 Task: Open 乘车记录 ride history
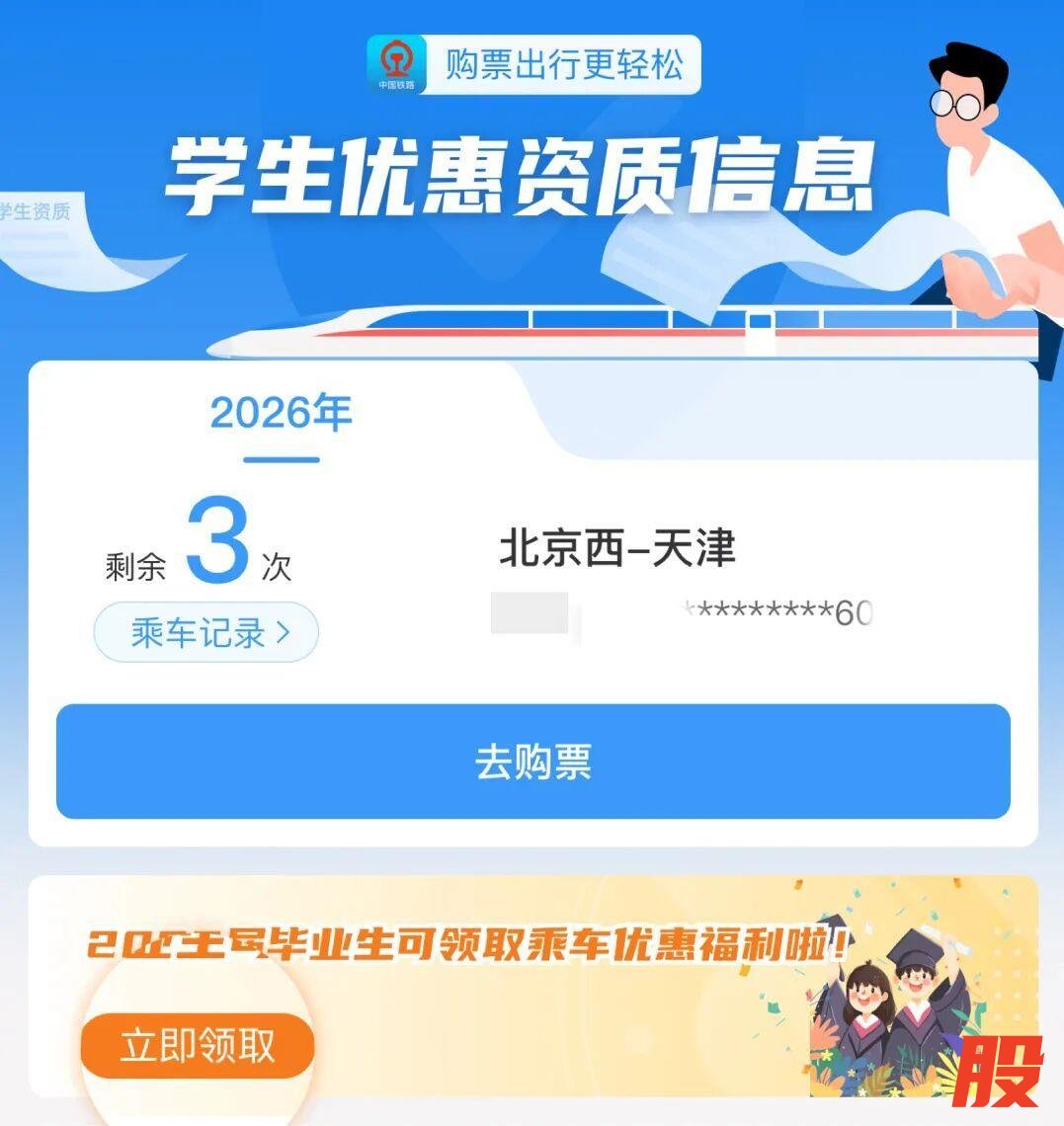pyautogui.click(x=206, y=633)
